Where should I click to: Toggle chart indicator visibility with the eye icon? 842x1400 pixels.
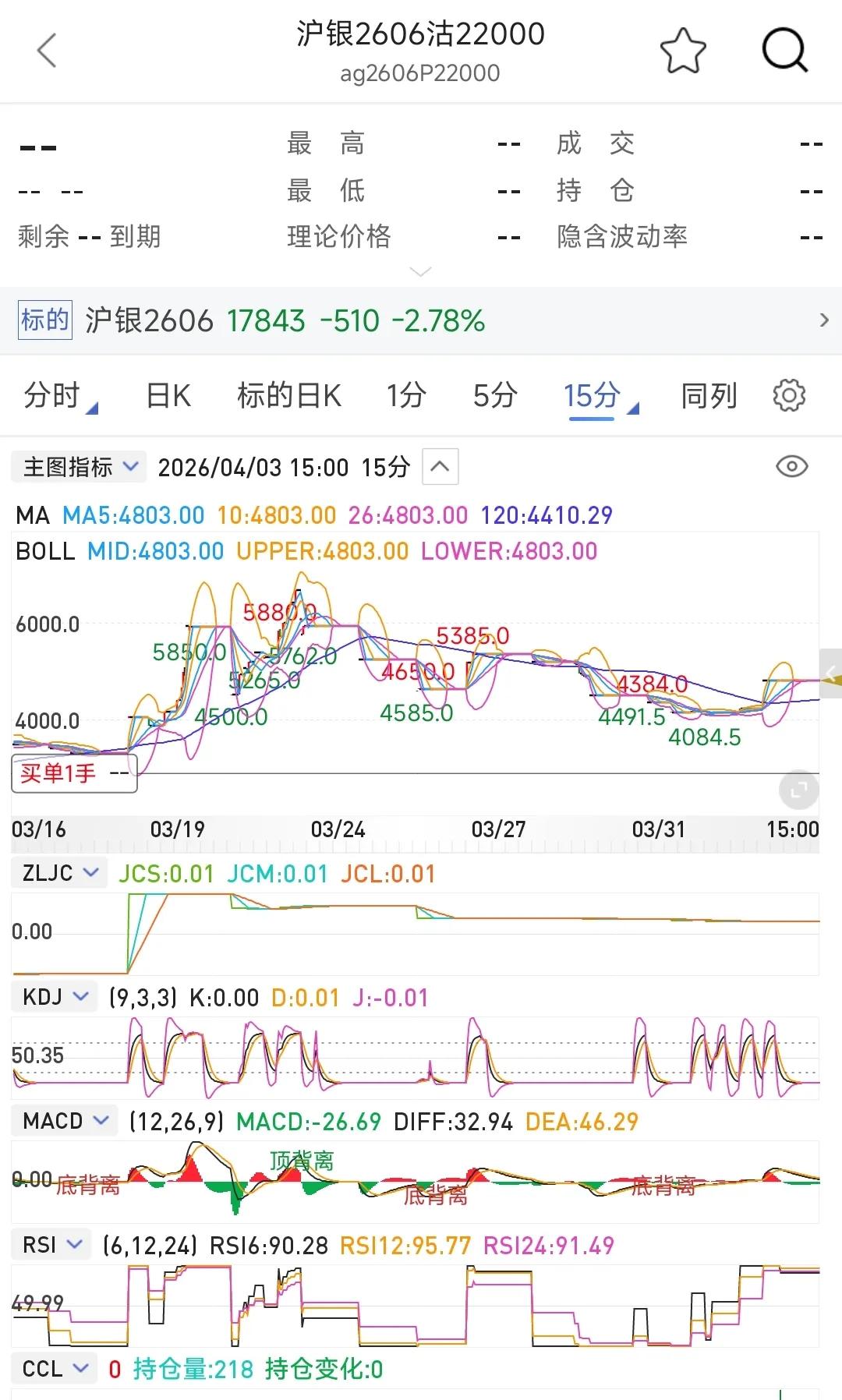coord(792,467)
